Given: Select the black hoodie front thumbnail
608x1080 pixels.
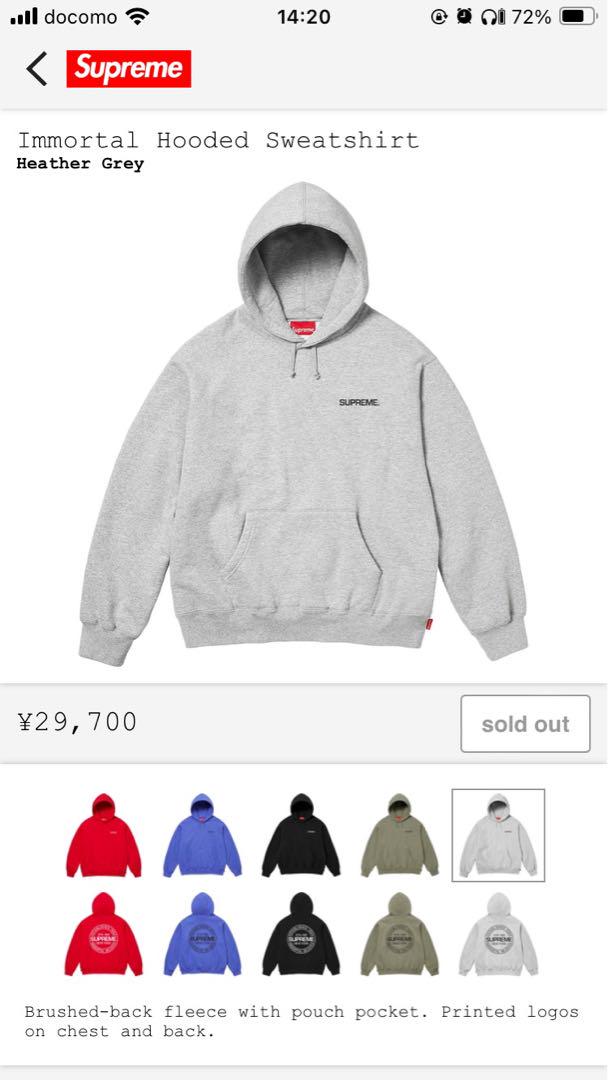Looking at the screenshot, I should tap(301, 835).
